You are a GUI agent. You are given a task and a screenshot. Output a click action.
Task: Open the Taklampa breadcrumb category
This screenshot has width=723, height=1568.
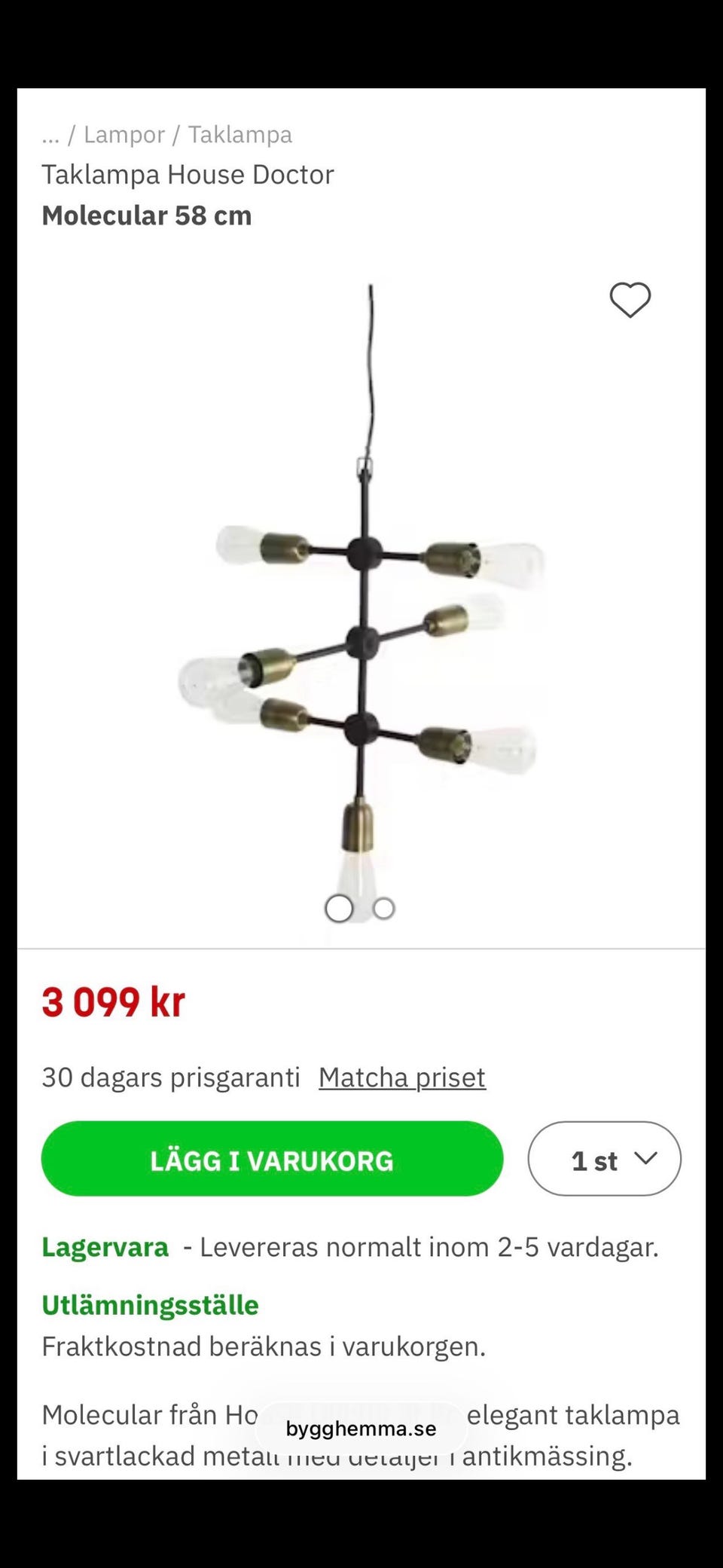coord(239,134)
